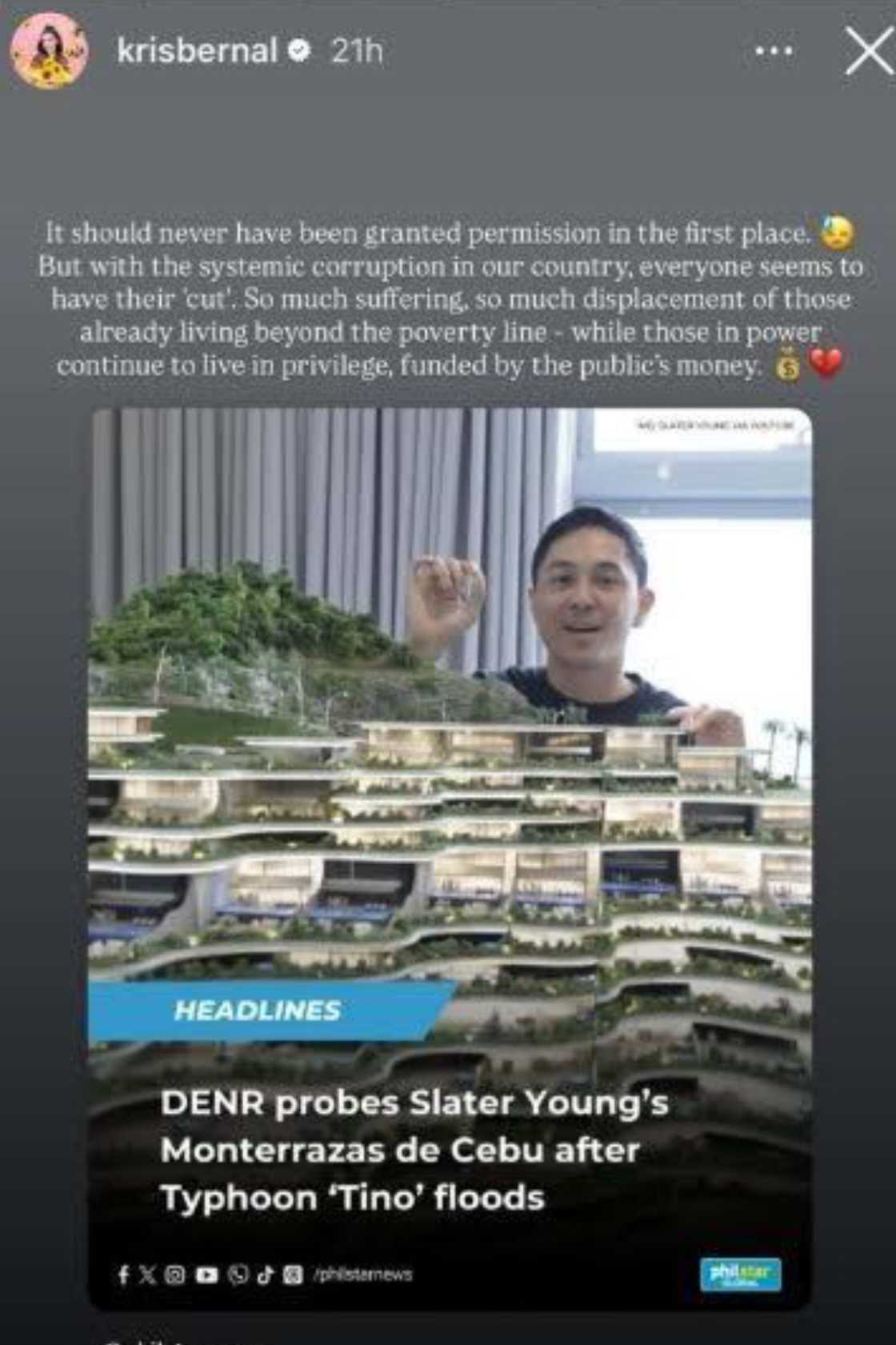Open krisbernal's profile picture
The width and height of the screenshot is (896, 1345).
49,51
